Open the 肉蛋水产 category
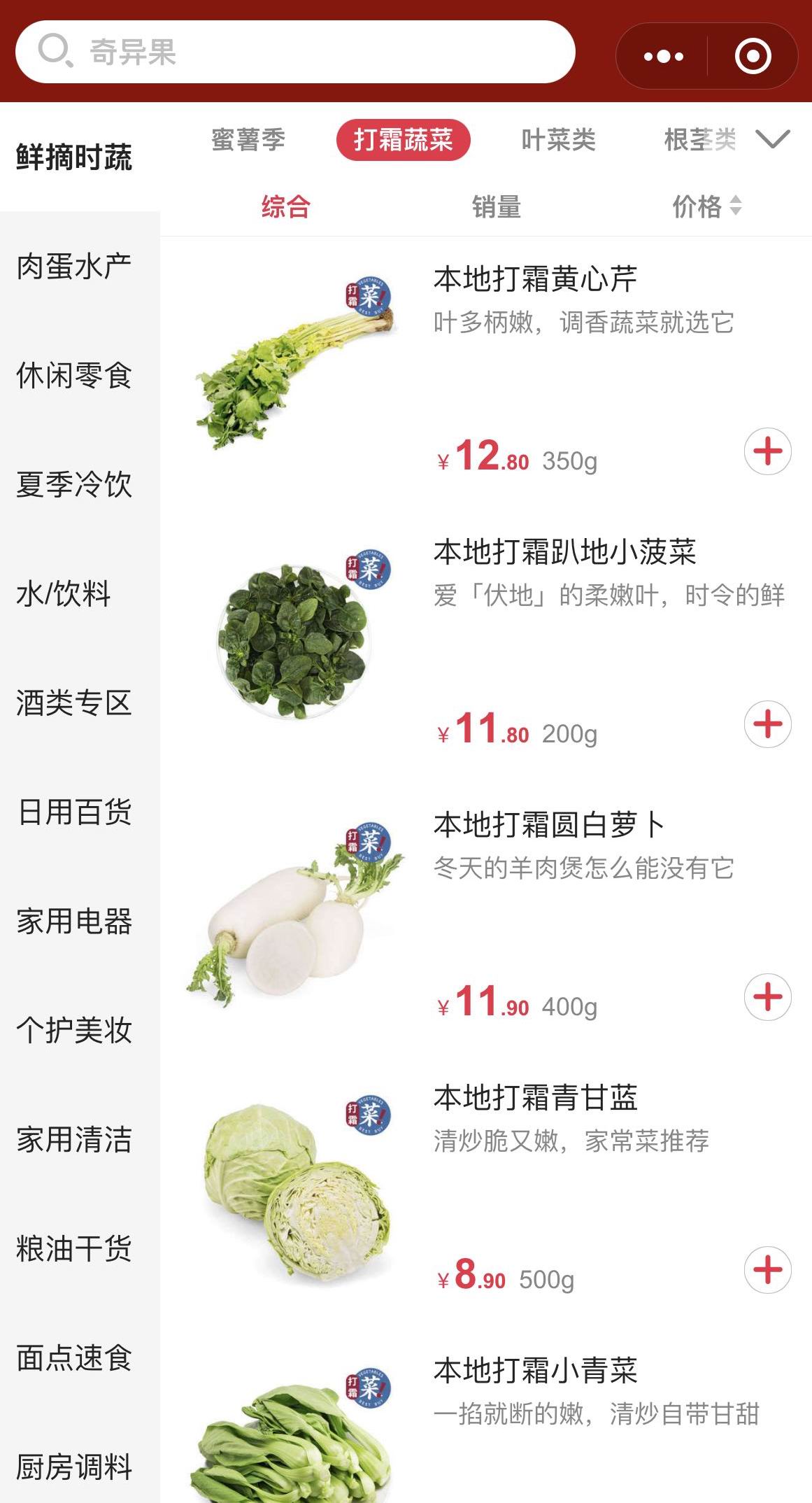 (x=73, y=266)
